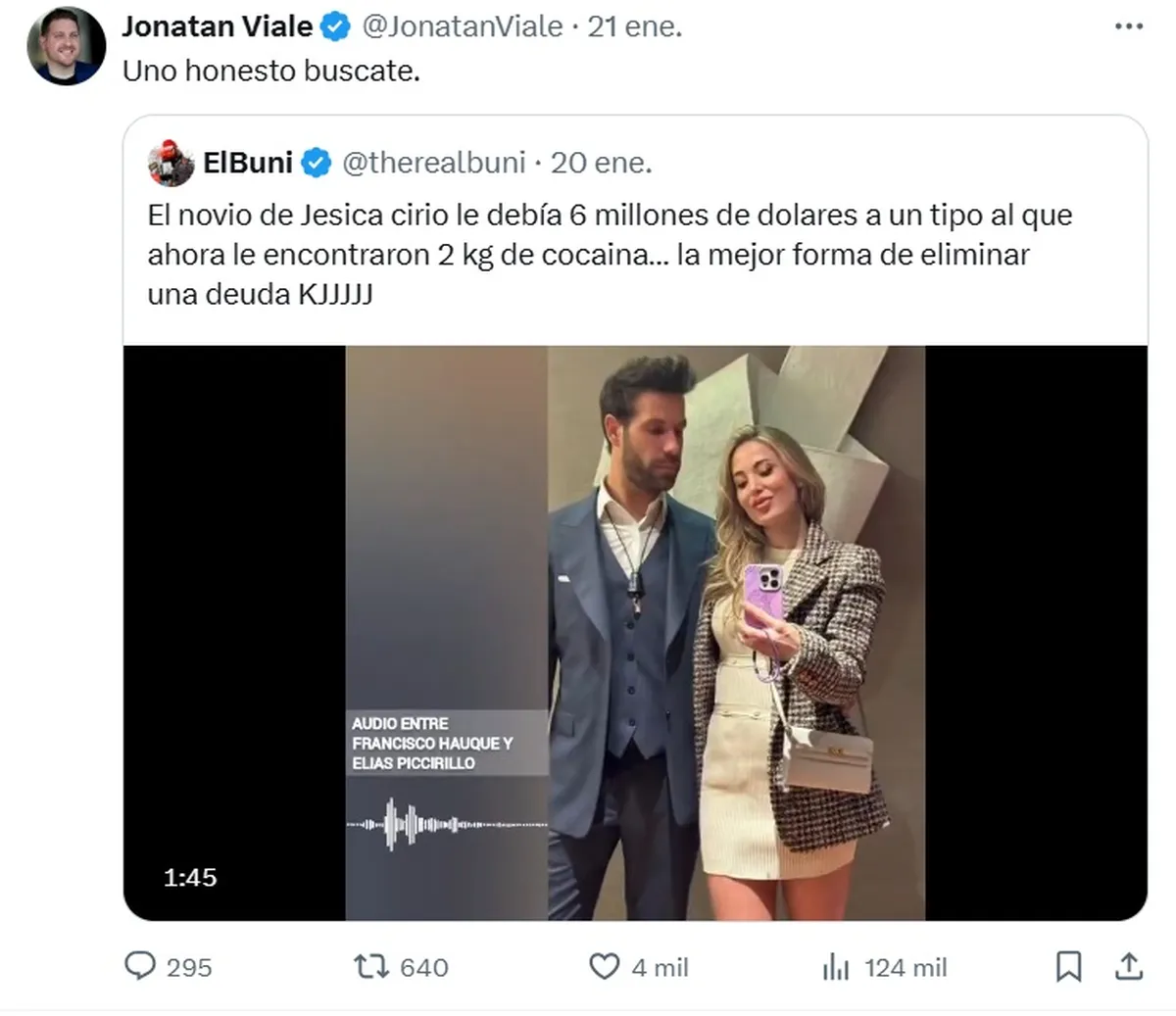Open the @JonatanViale handle link
1176x1016 pixels.
tap(463, 26)
